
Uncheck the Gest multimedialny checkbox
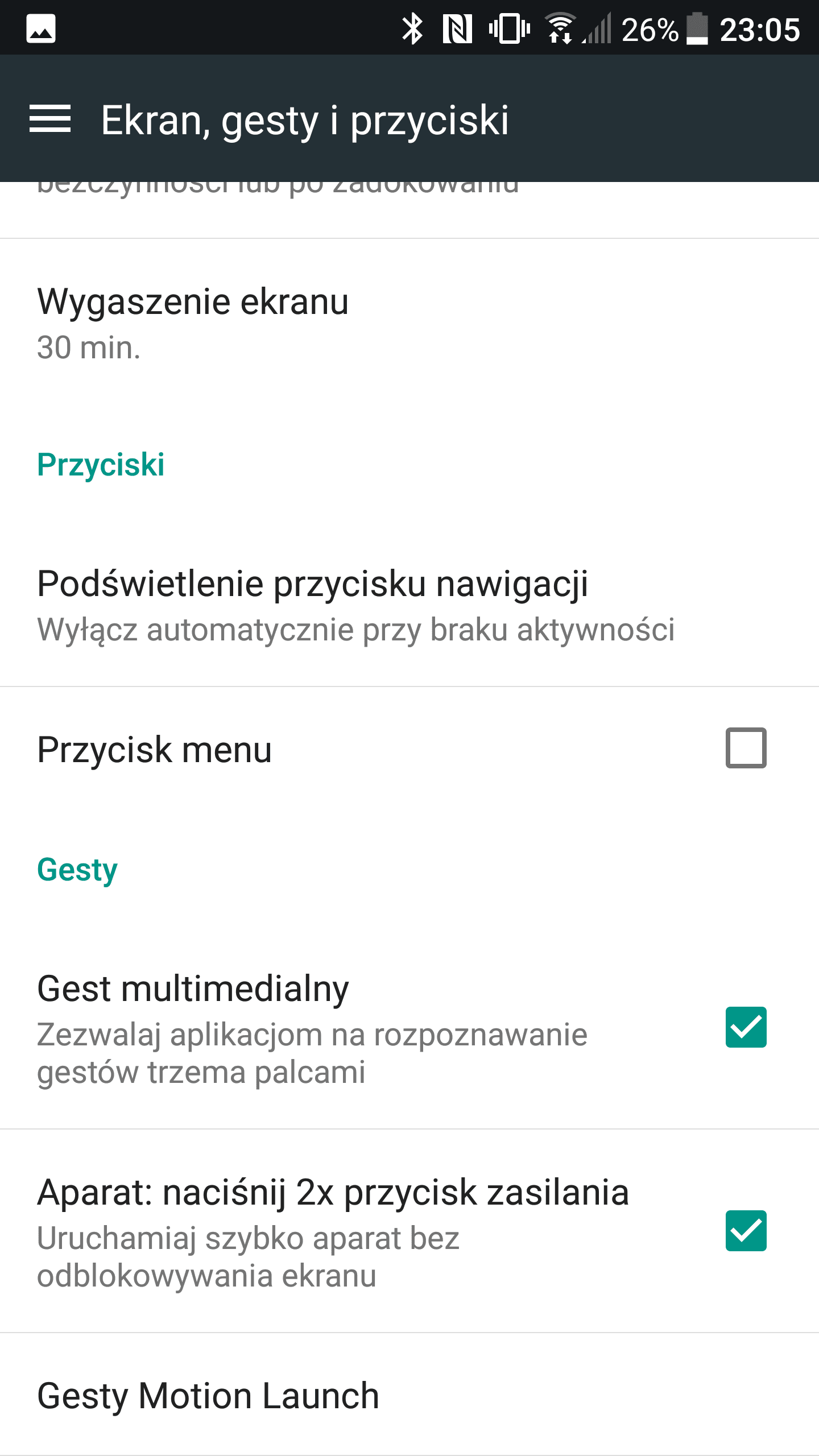click(746, 1027)
